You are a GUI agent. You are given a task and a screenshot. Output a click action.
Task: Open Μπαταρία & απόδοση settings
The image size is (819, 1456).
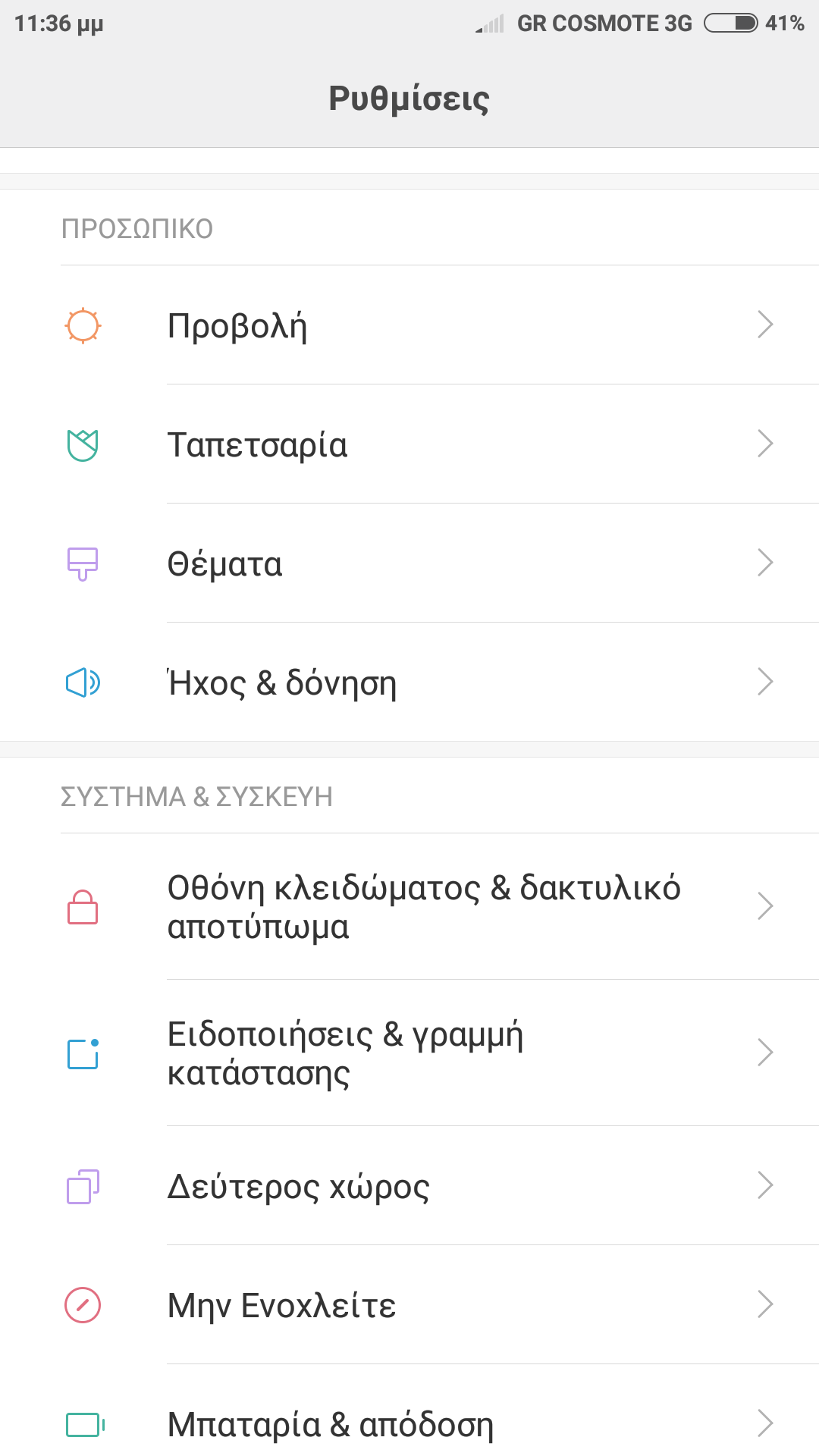pyautogui.click(x=409, y=1424)
